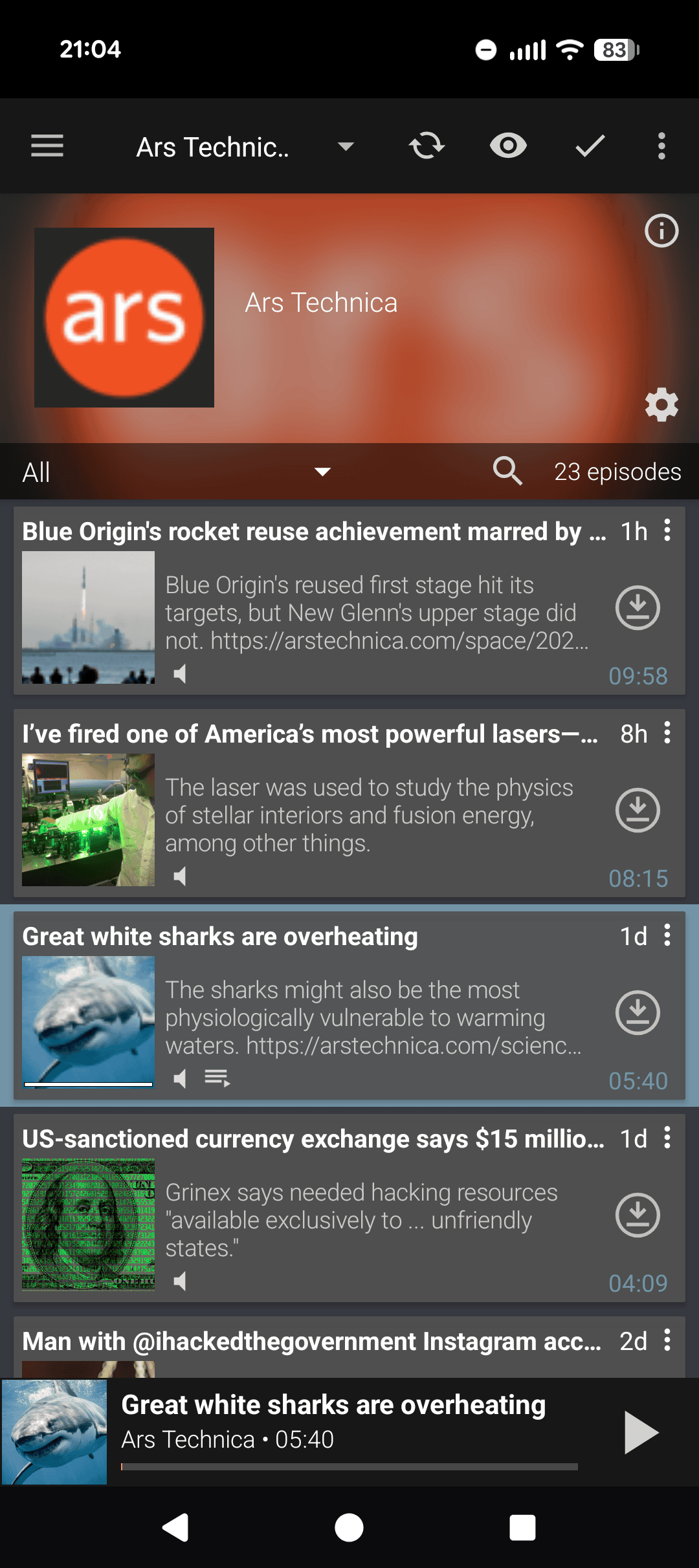This screenshot has width=699, height=1568.
Task: Open feed settings gear
Action: [661, 405]
